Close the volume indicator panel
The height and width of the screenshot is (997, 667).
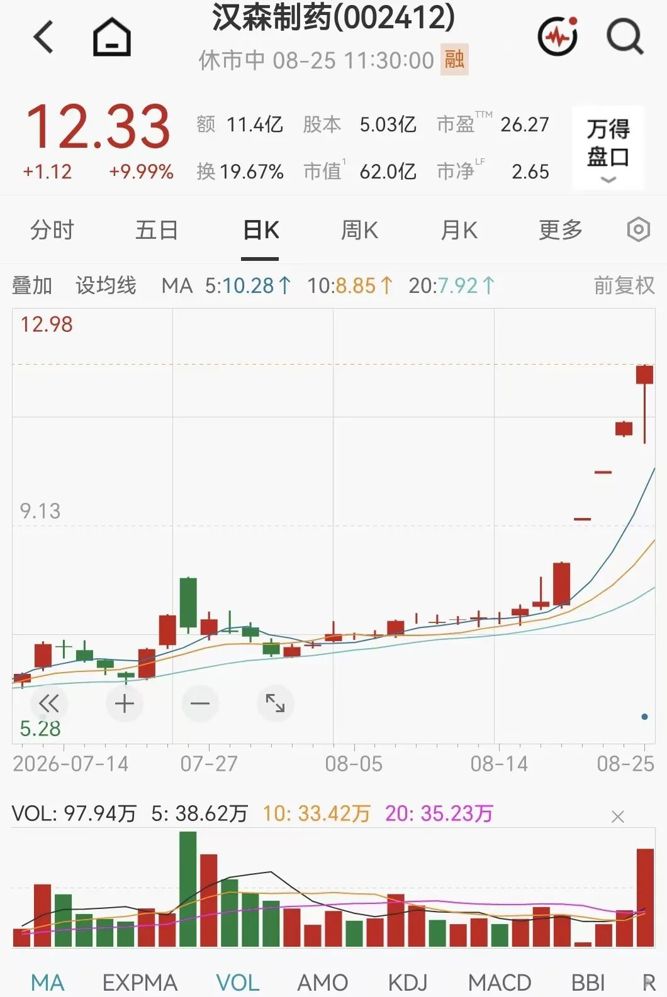tap(617, 816)
